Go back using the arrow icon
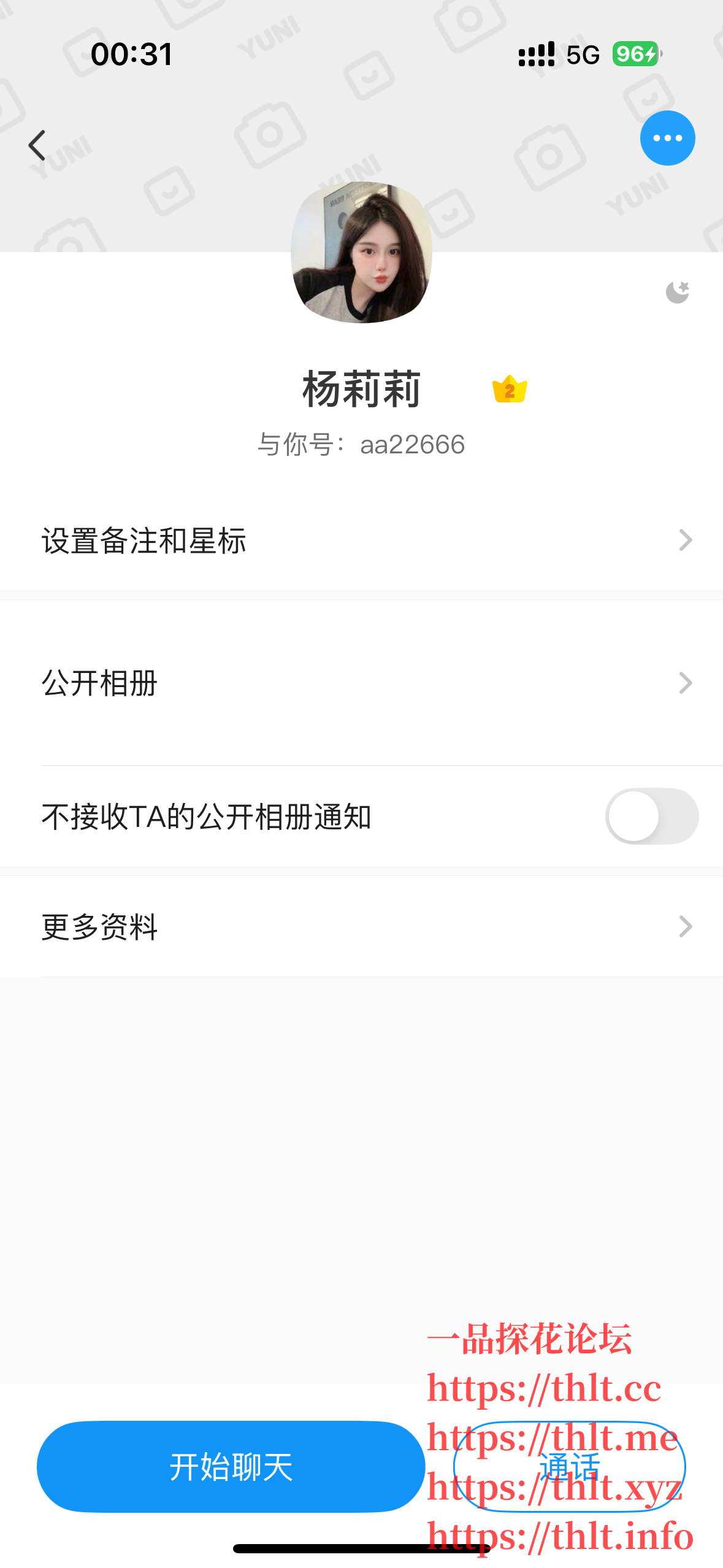Screen dimensions: 723x1568 [x=37, y=145]
